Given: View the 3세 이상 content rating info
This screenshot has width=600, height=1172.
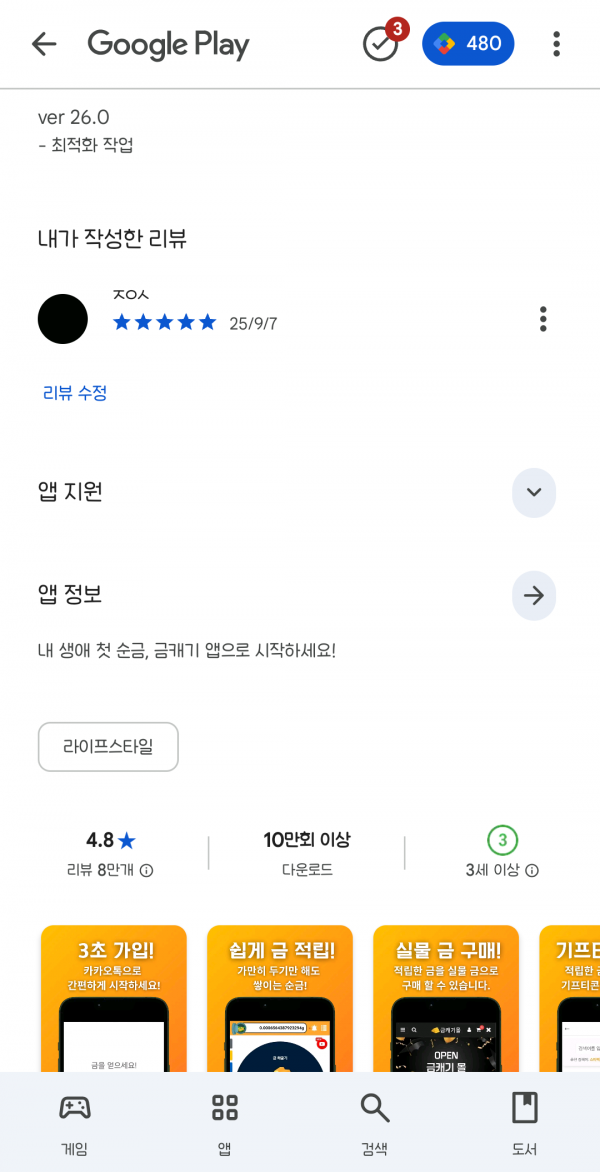Looking at the screenshot, I should 502,852.
